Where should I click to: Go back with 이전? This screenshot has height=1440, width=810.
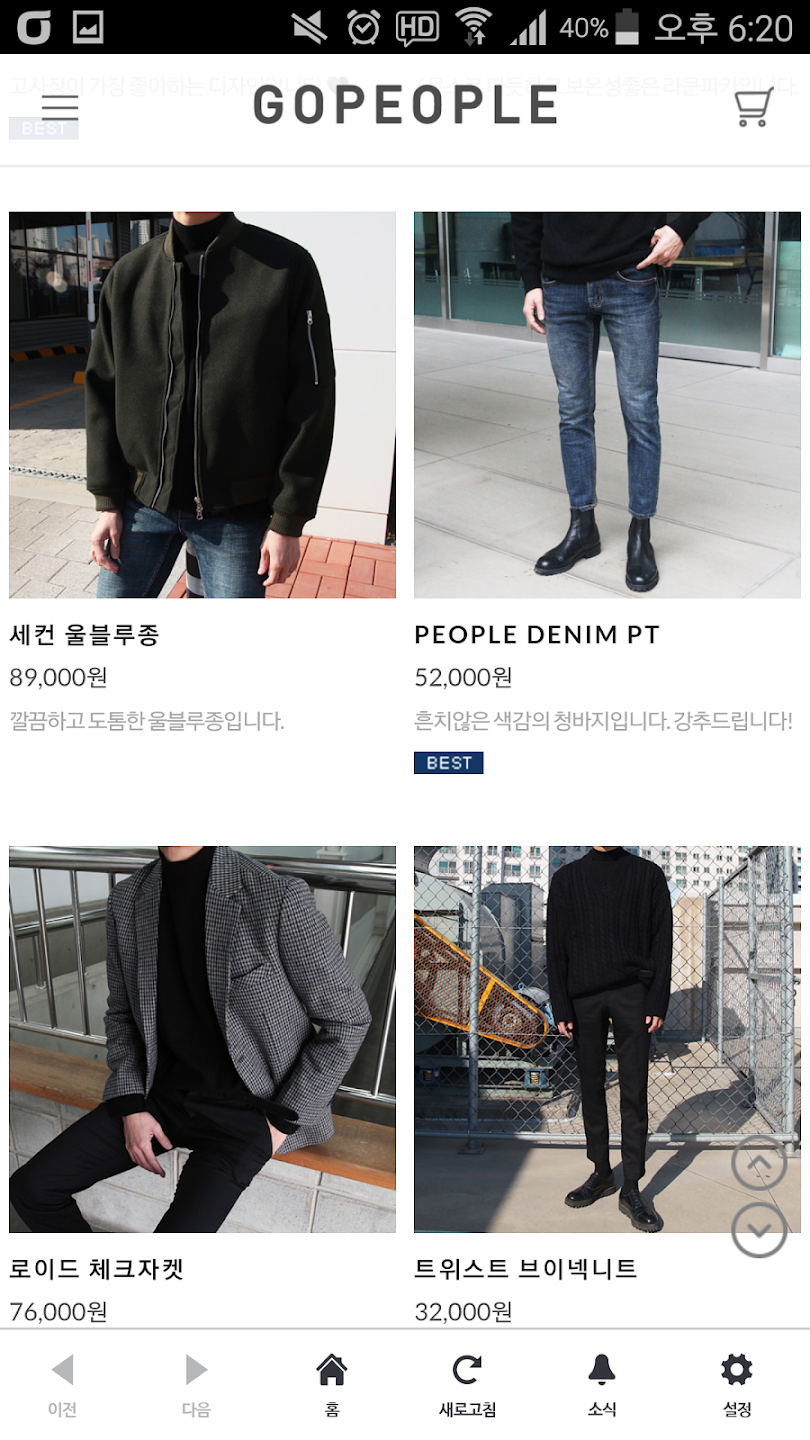[62, 1384]
